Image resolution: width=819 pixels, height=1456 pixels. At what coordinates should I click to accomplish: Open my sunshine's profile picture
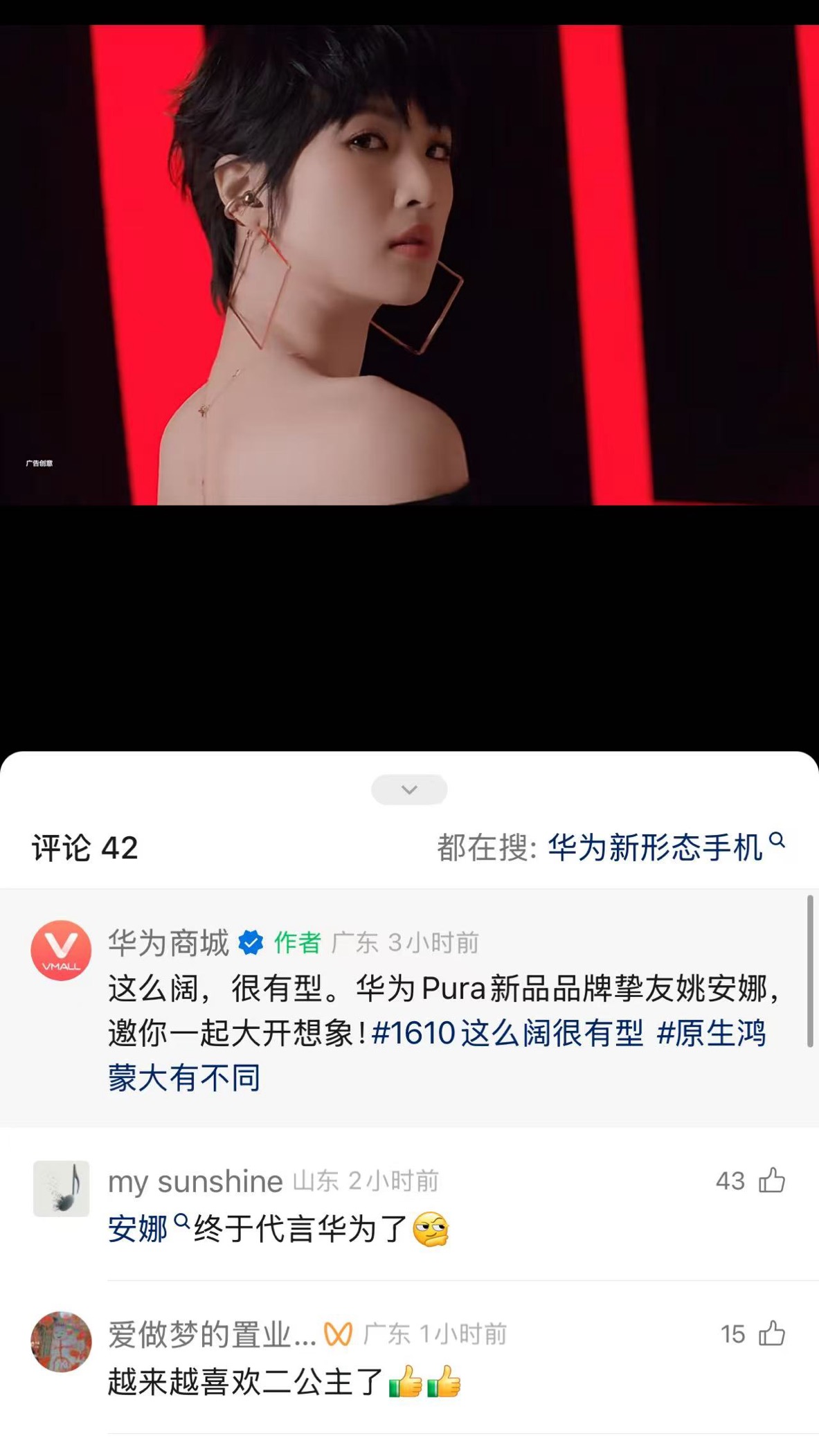61,1188
